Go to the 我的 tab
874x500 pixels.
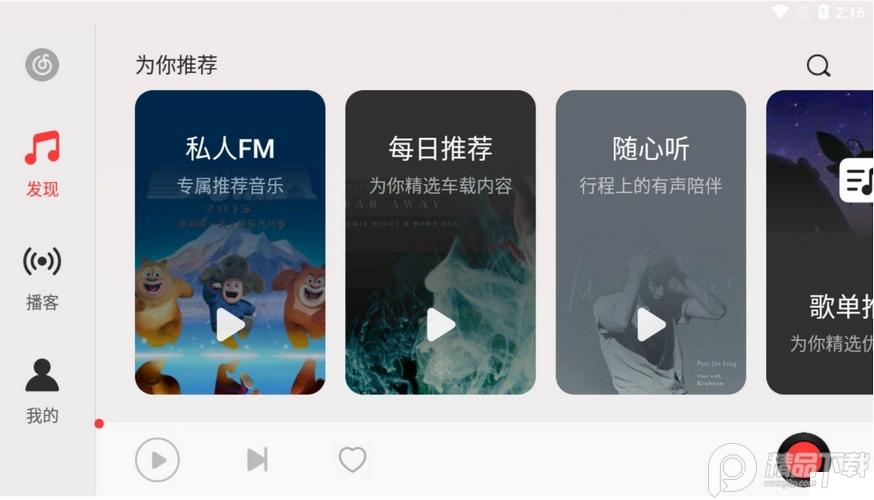[x=42, y=391]
